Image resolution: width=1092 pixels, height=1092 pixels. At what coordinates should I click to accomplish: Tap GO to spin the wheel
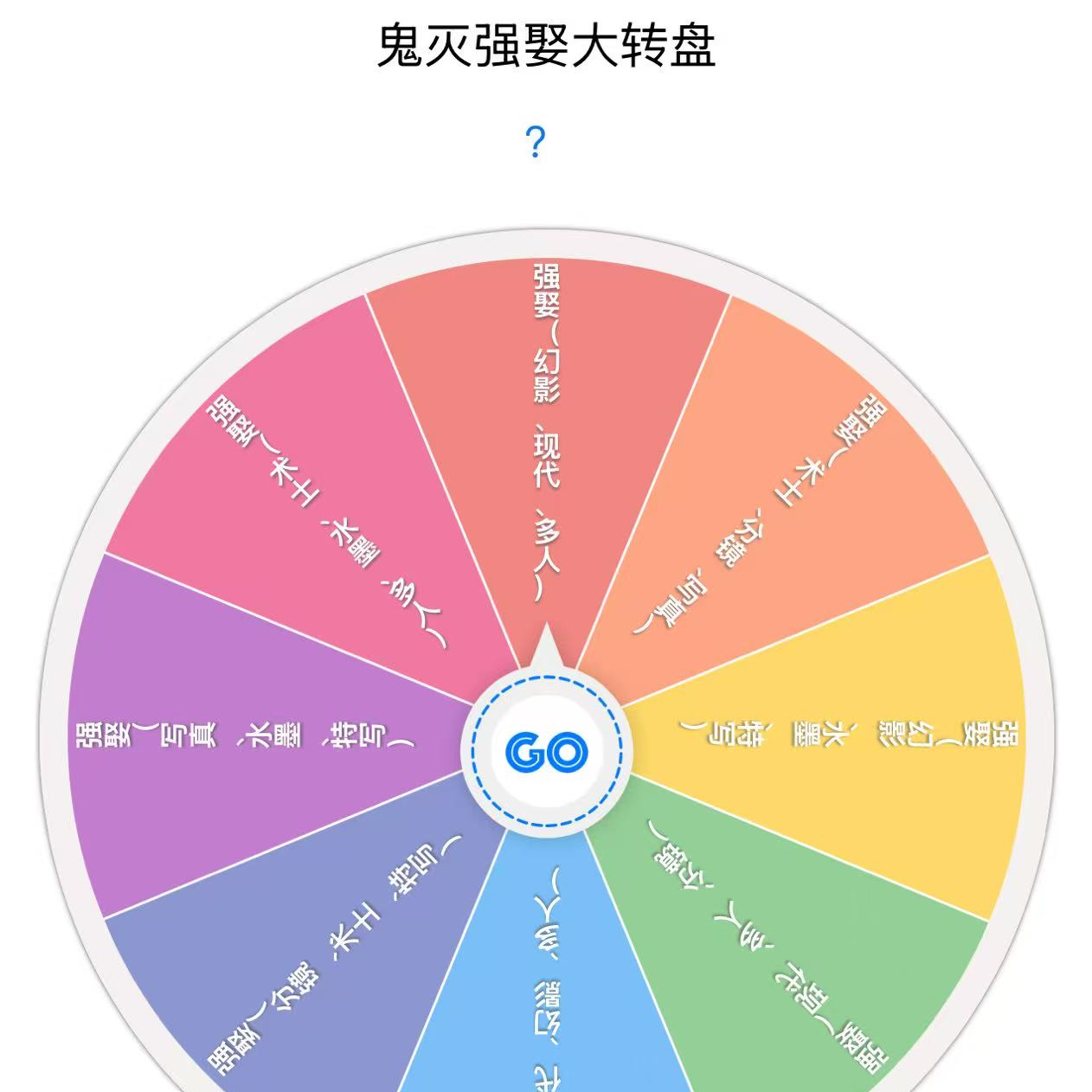point(547,751)
